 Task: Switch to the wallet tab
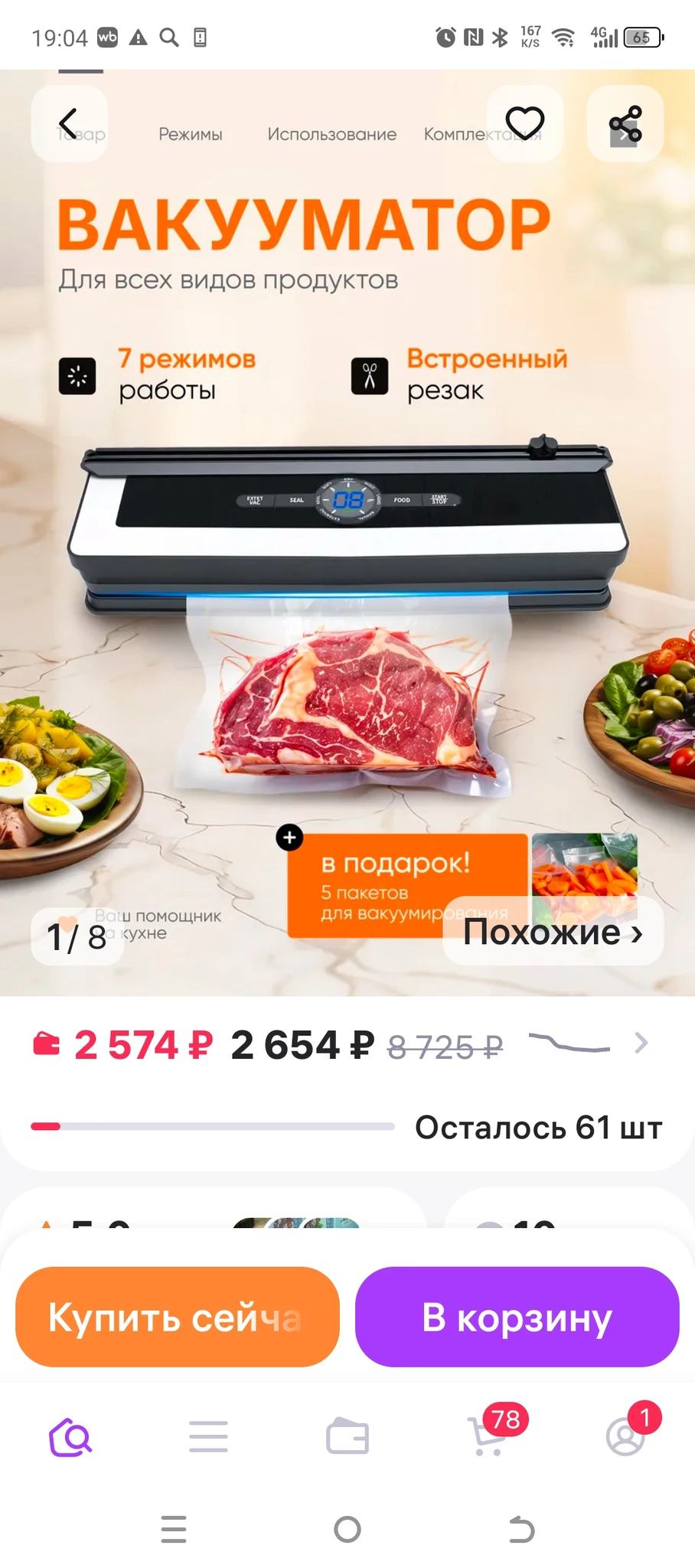[347, 1437]
